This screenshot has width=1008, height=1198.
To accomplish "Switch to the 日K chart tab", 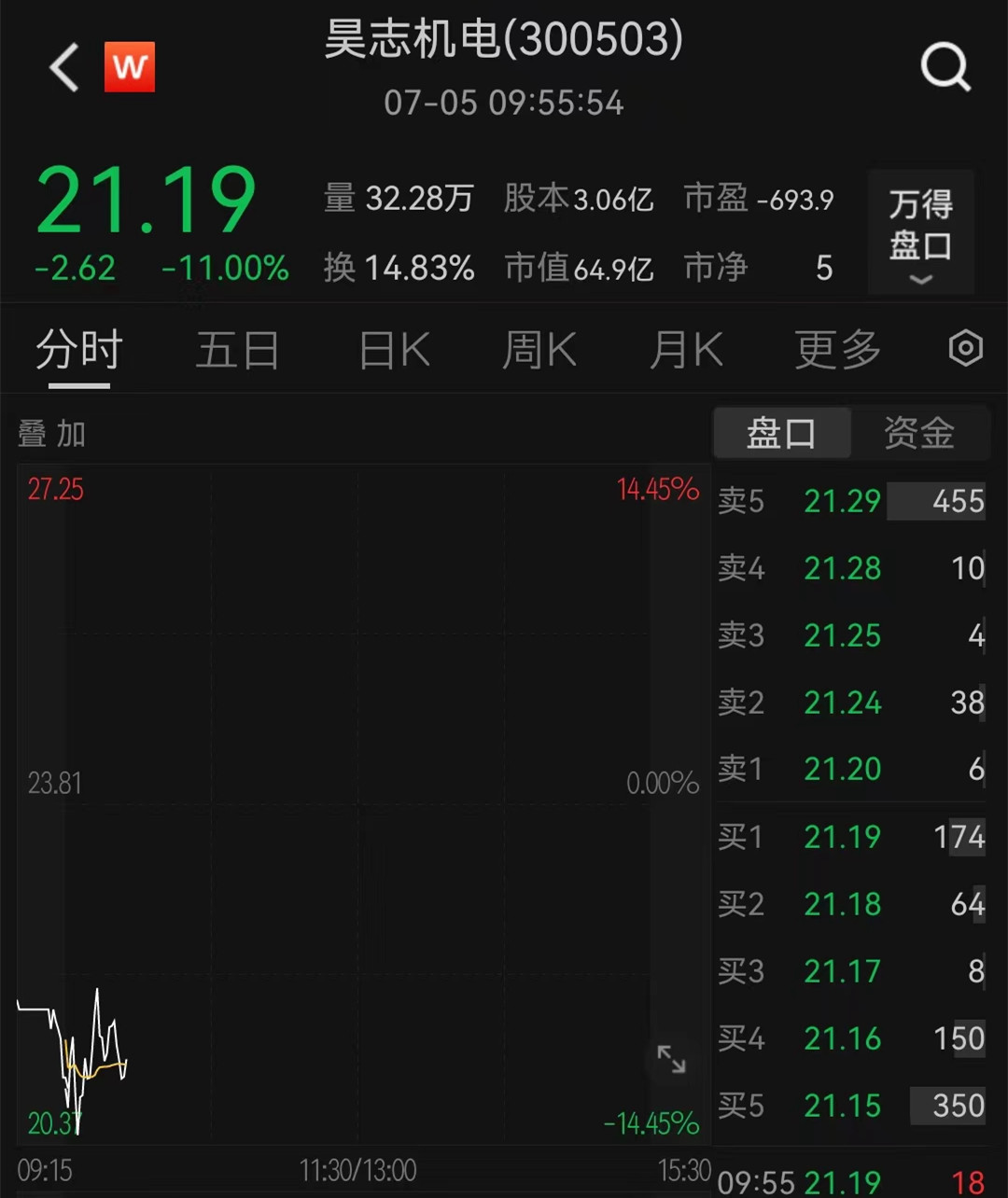I will pyautogui.click(x=394, y=352).
